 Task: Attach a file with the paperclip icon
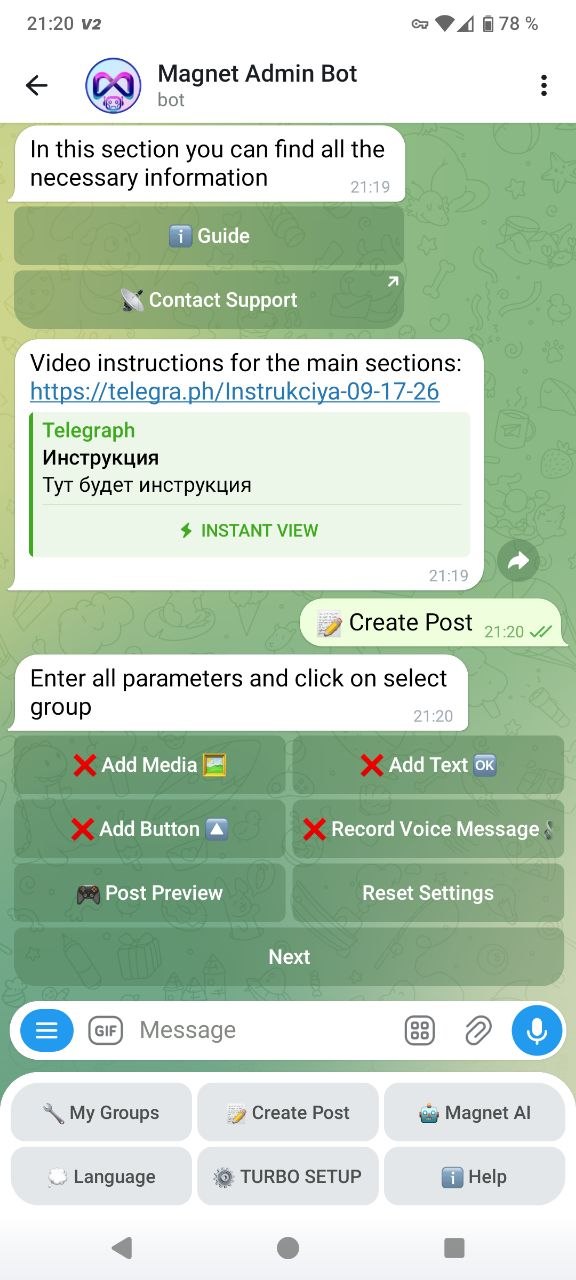tap(478, 1030)
